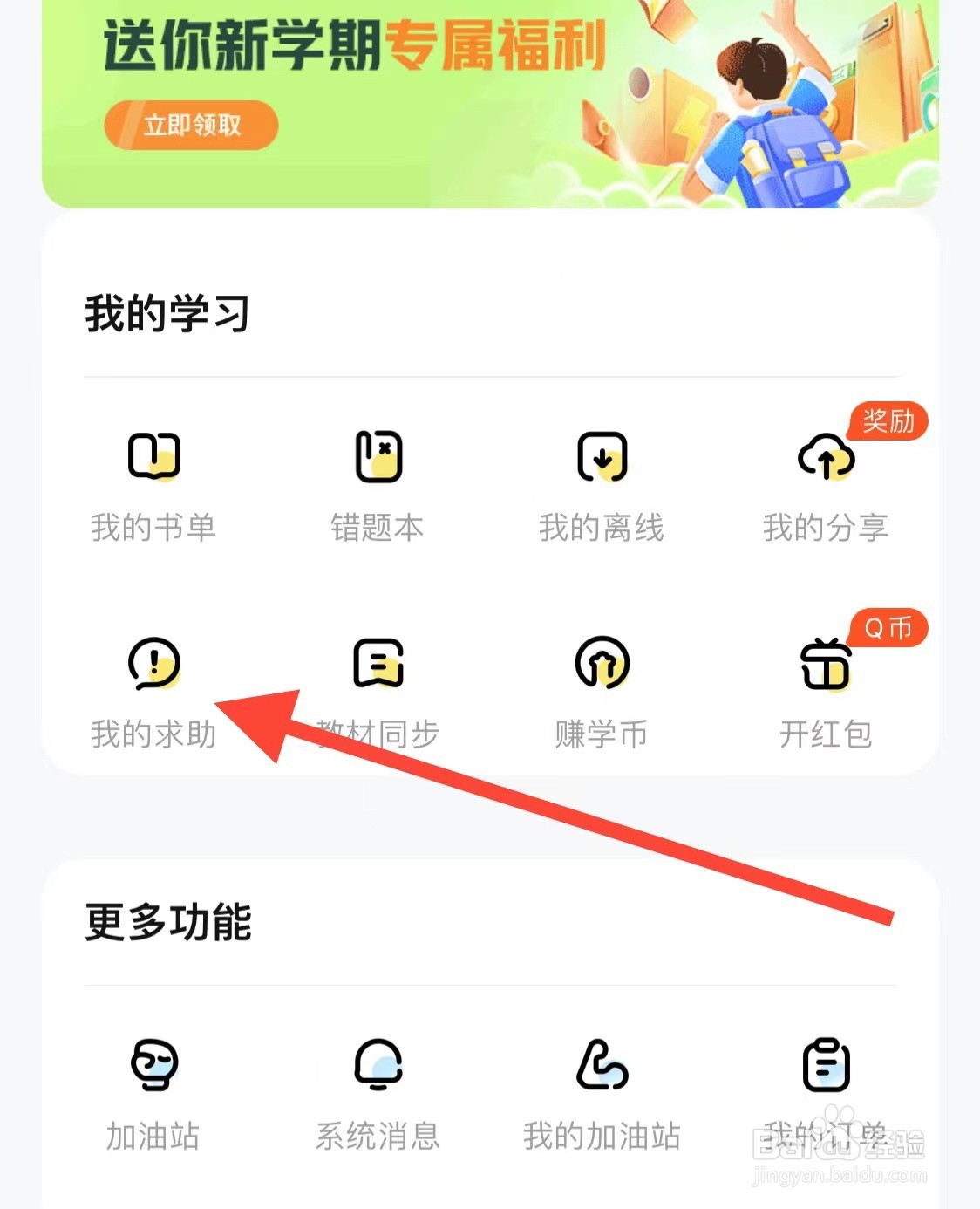Open the 开红包 gift icon
980x1209 pixels.
[827, 665]
